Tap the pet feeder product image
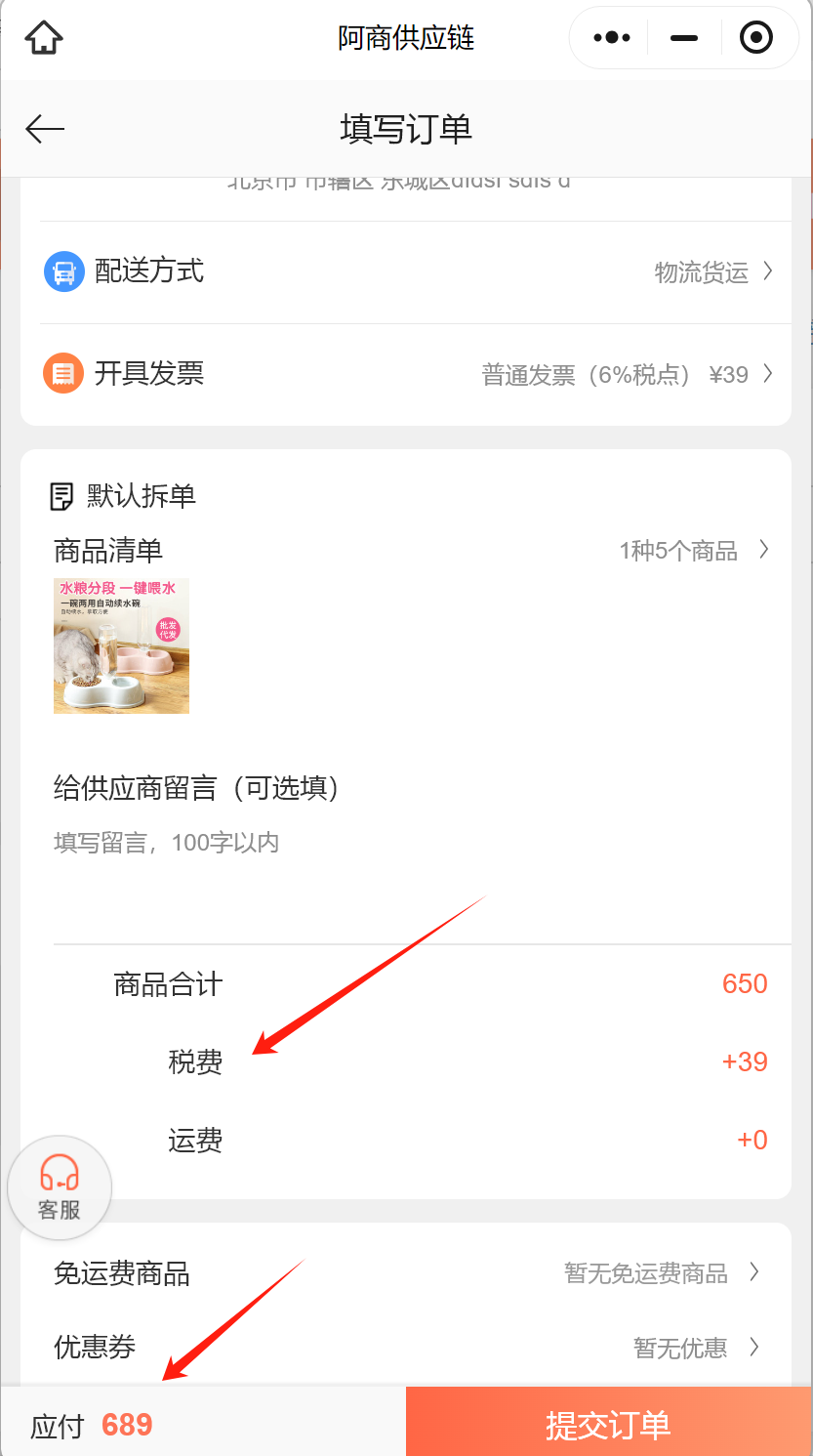The width and height of the screenshot is (813, 1456). pyautogui.click(x=121, y=645)
